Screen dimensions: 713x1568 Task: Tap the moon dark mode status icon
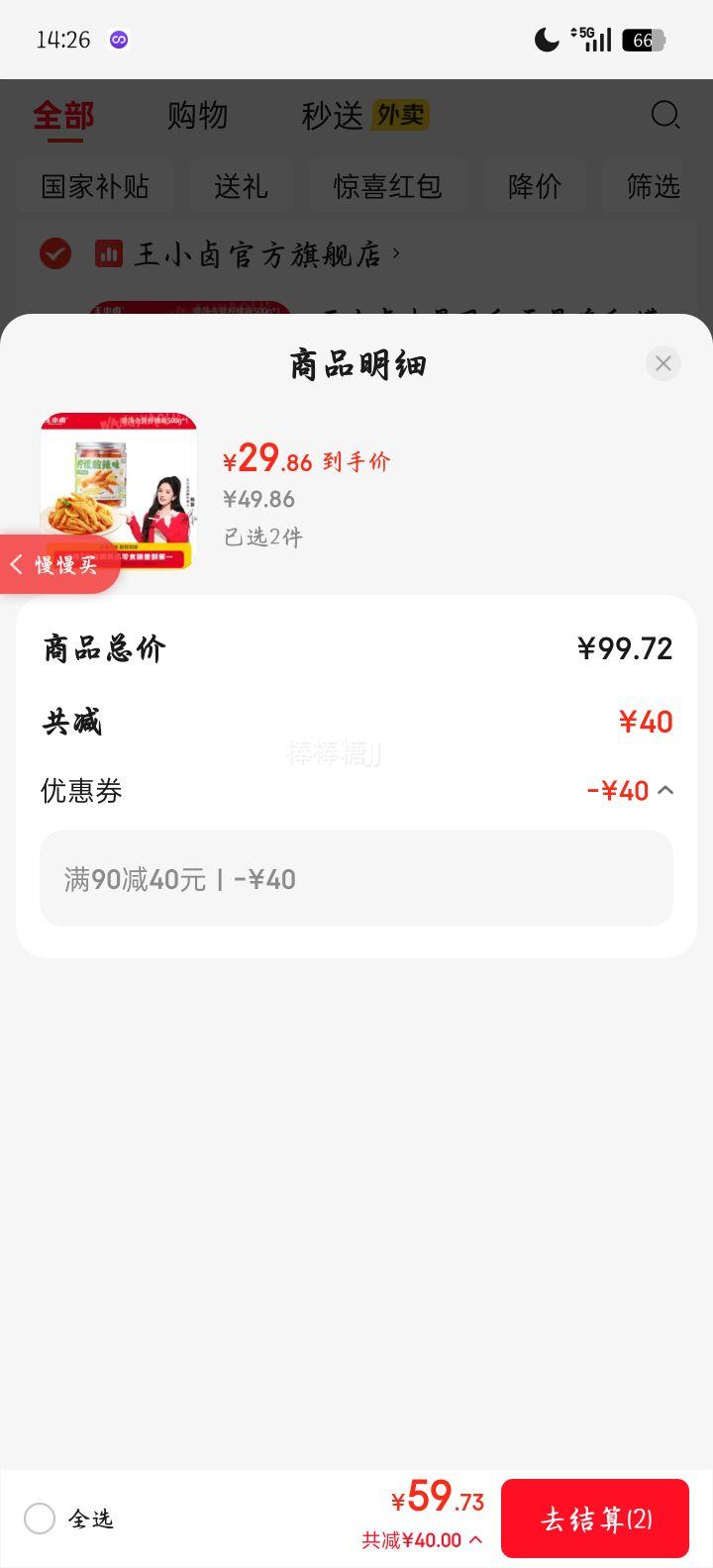click(545, 40)
